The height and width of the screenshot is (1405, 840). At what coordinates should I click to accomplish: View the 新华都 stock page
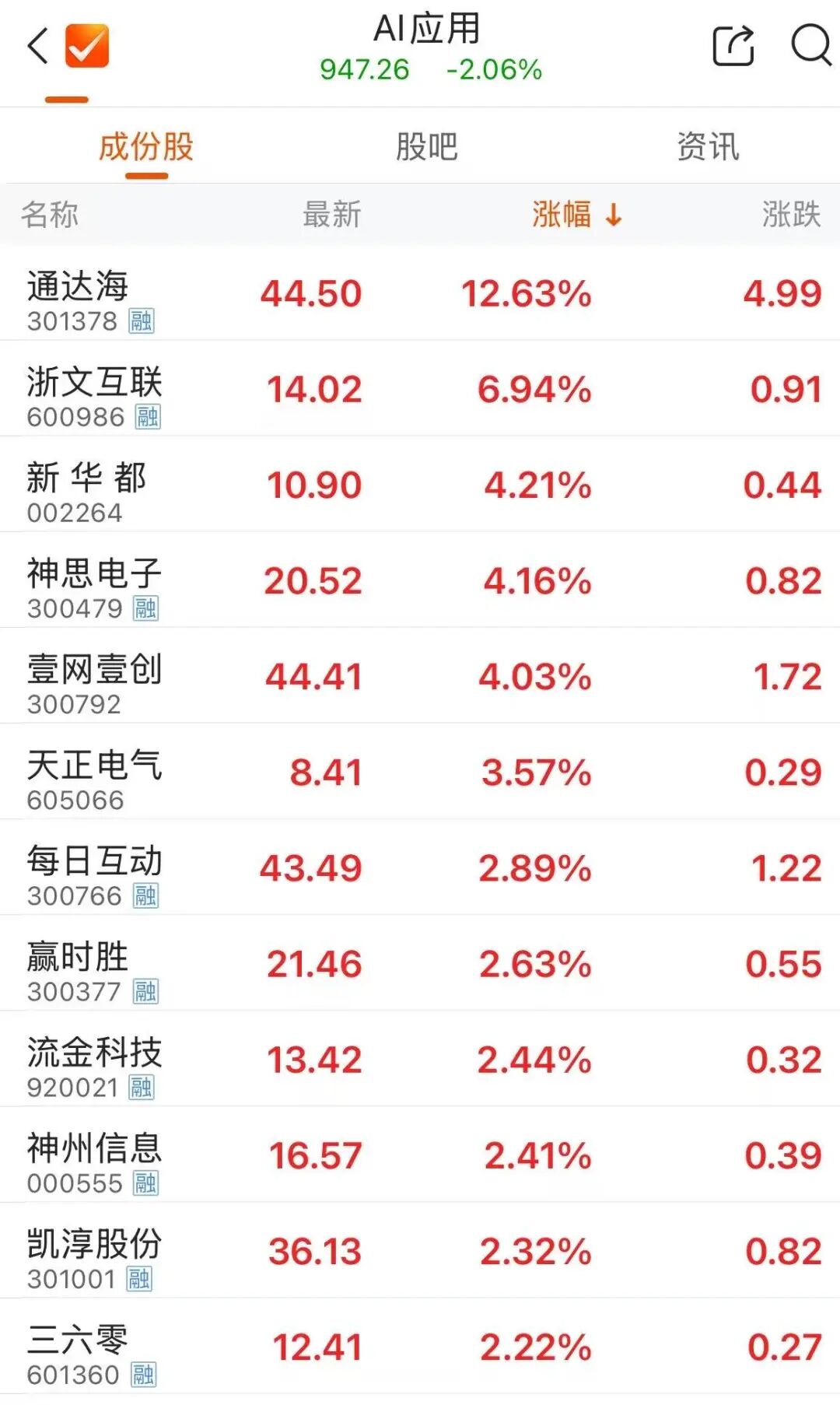(86, 485)
